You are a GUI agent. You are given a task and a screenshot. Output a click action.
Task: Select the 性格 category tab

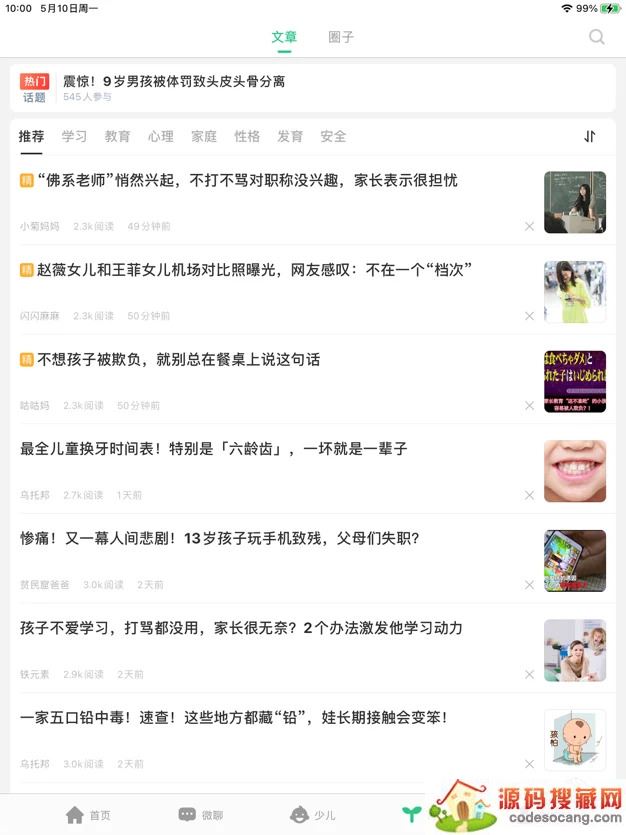point(247,136)
